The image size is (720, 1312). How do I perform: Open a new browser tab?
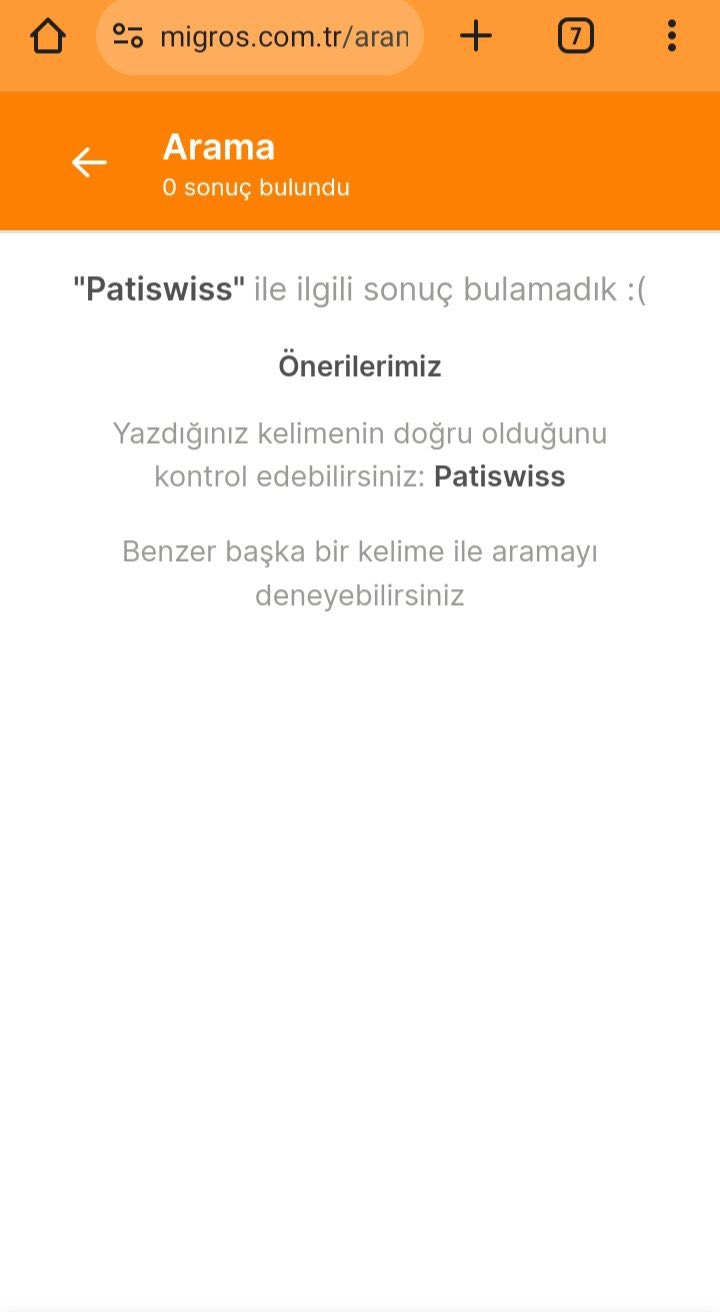click(x=476, y=37)
